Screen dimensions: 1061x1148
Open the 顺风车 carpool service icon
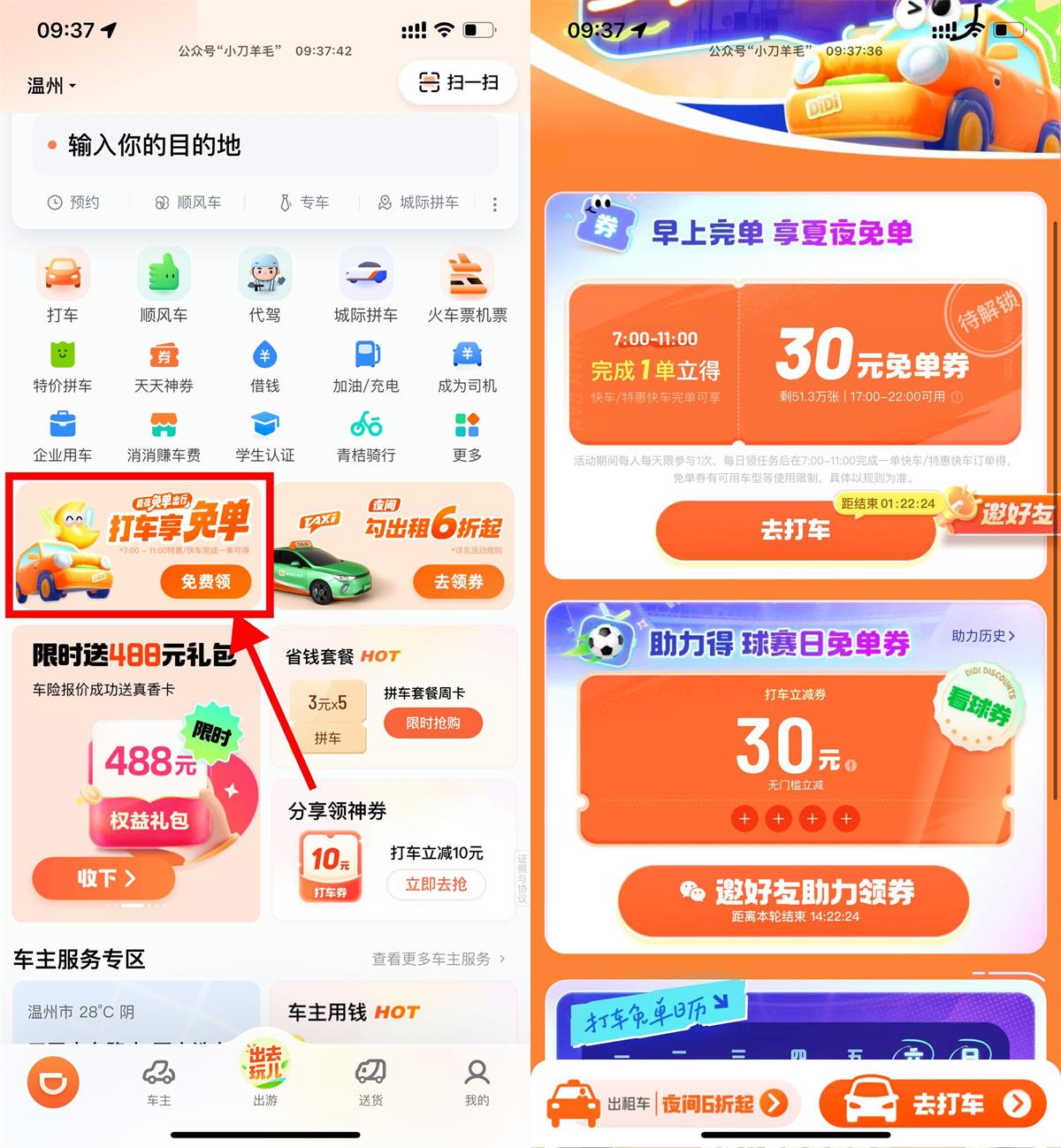pos(164,283)
